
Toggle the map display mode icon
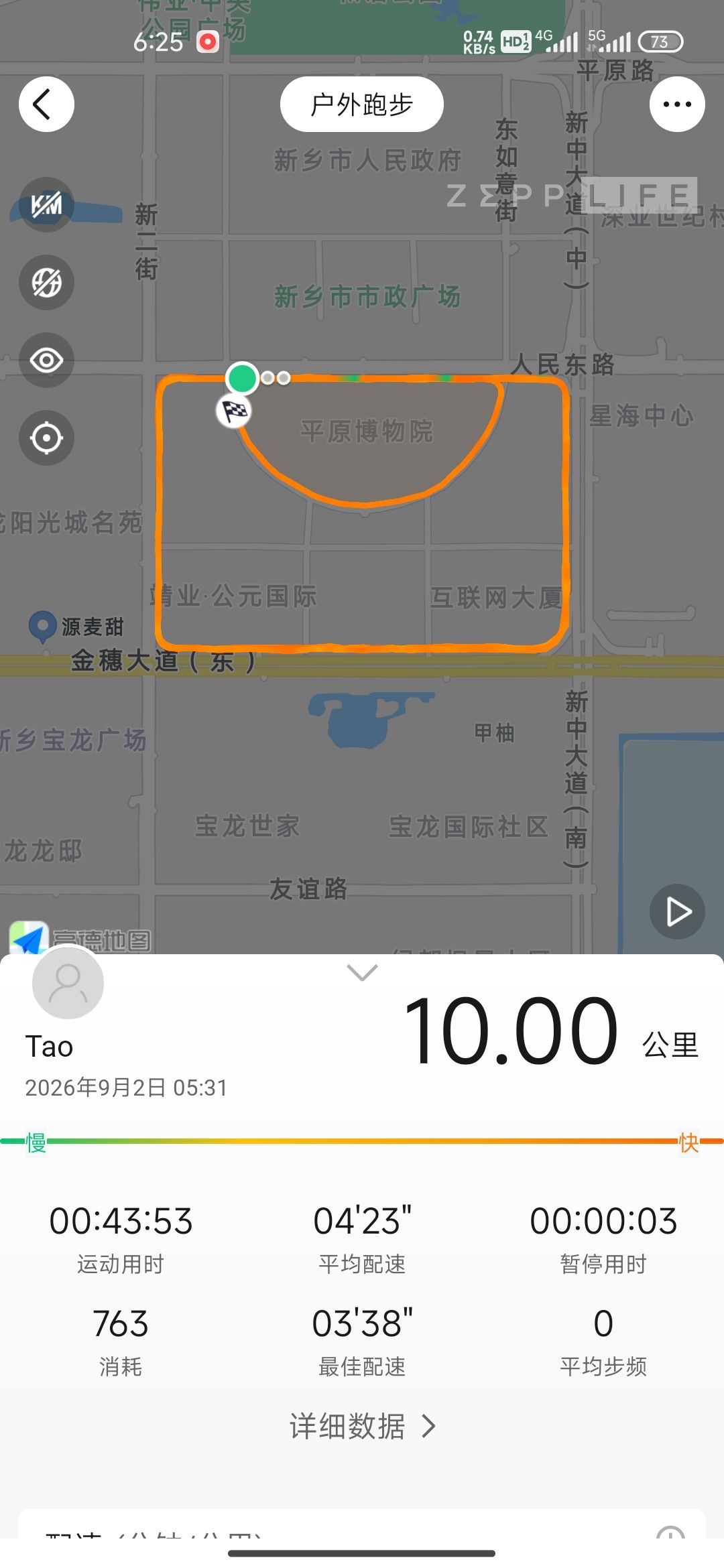click(x=46, y=282)
